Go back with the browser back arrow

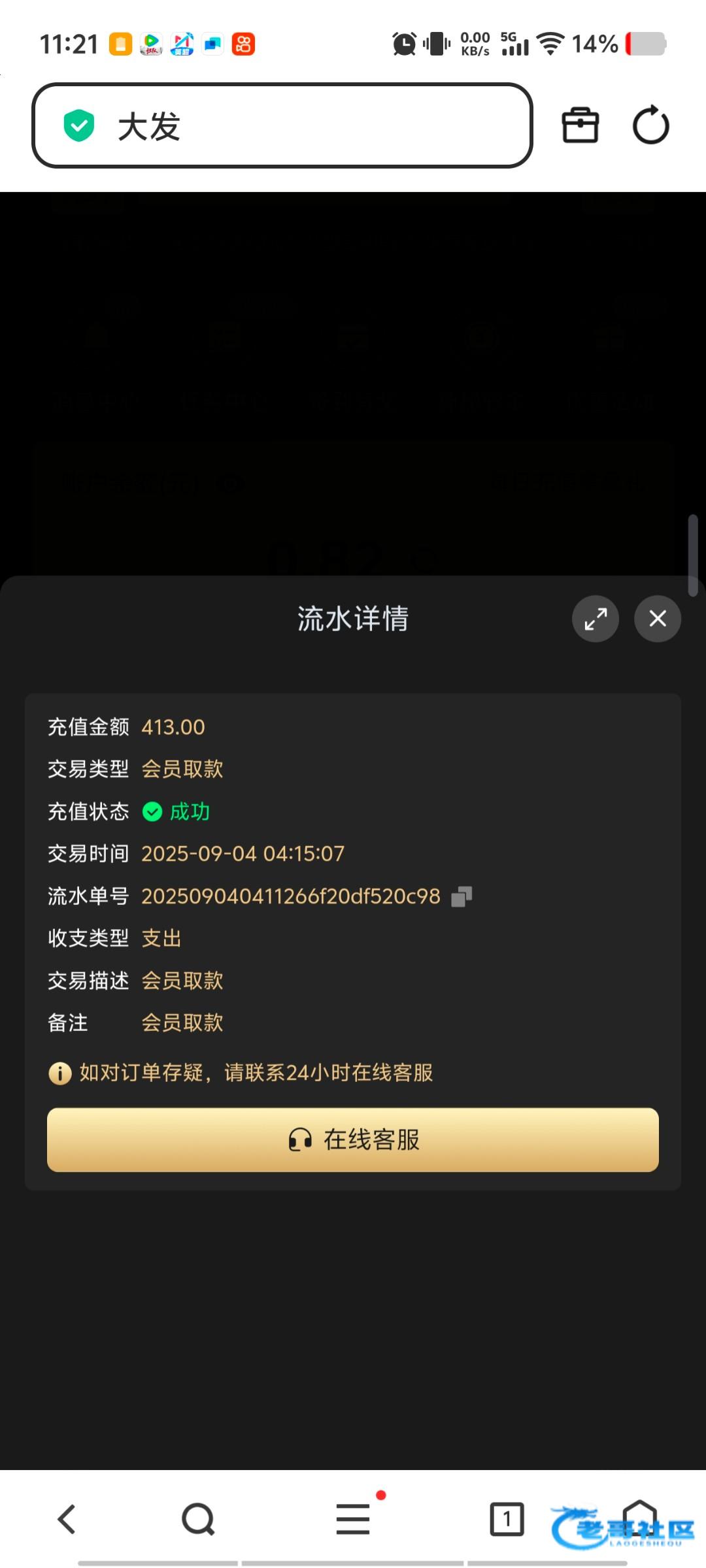point(67,1519)
